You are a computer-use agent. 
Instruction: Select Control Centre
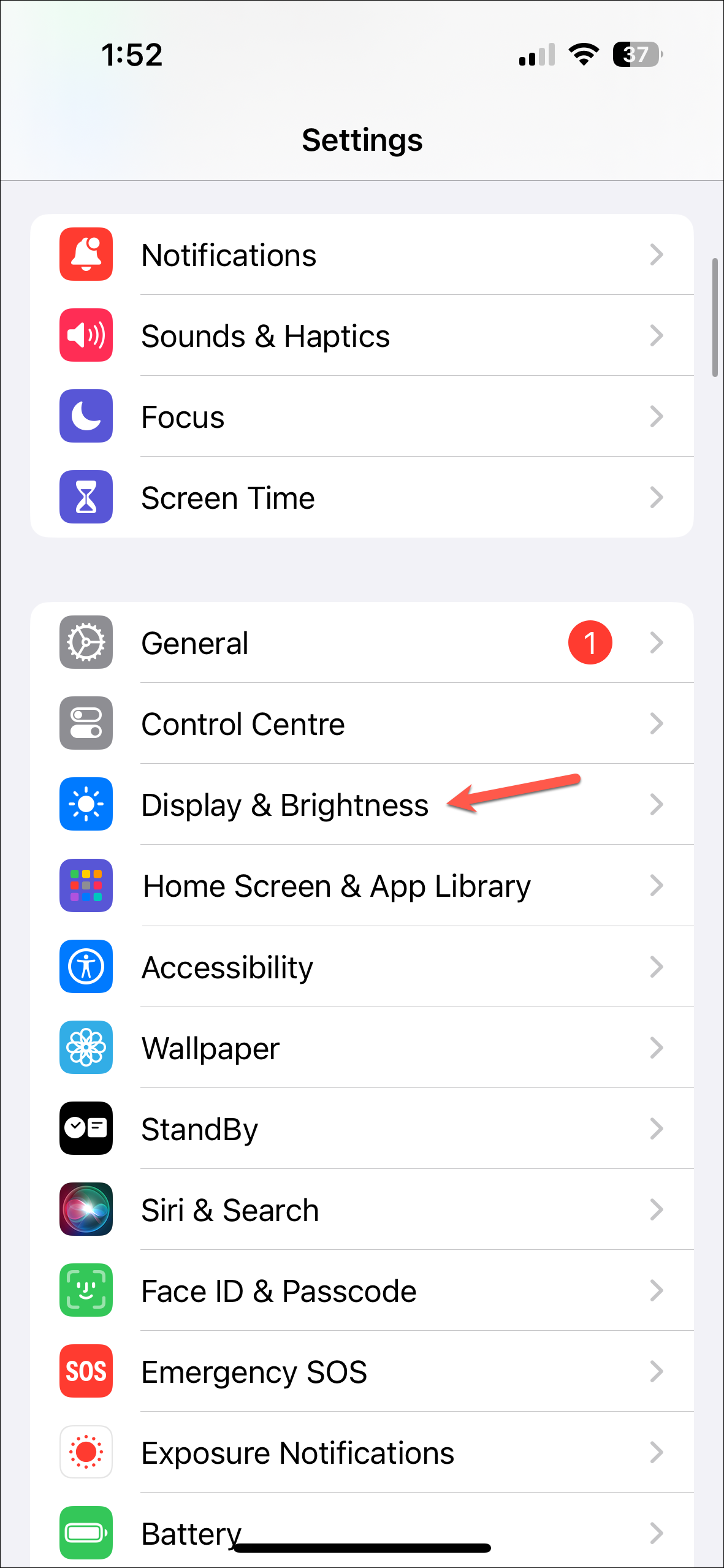[x=362, y=724]
